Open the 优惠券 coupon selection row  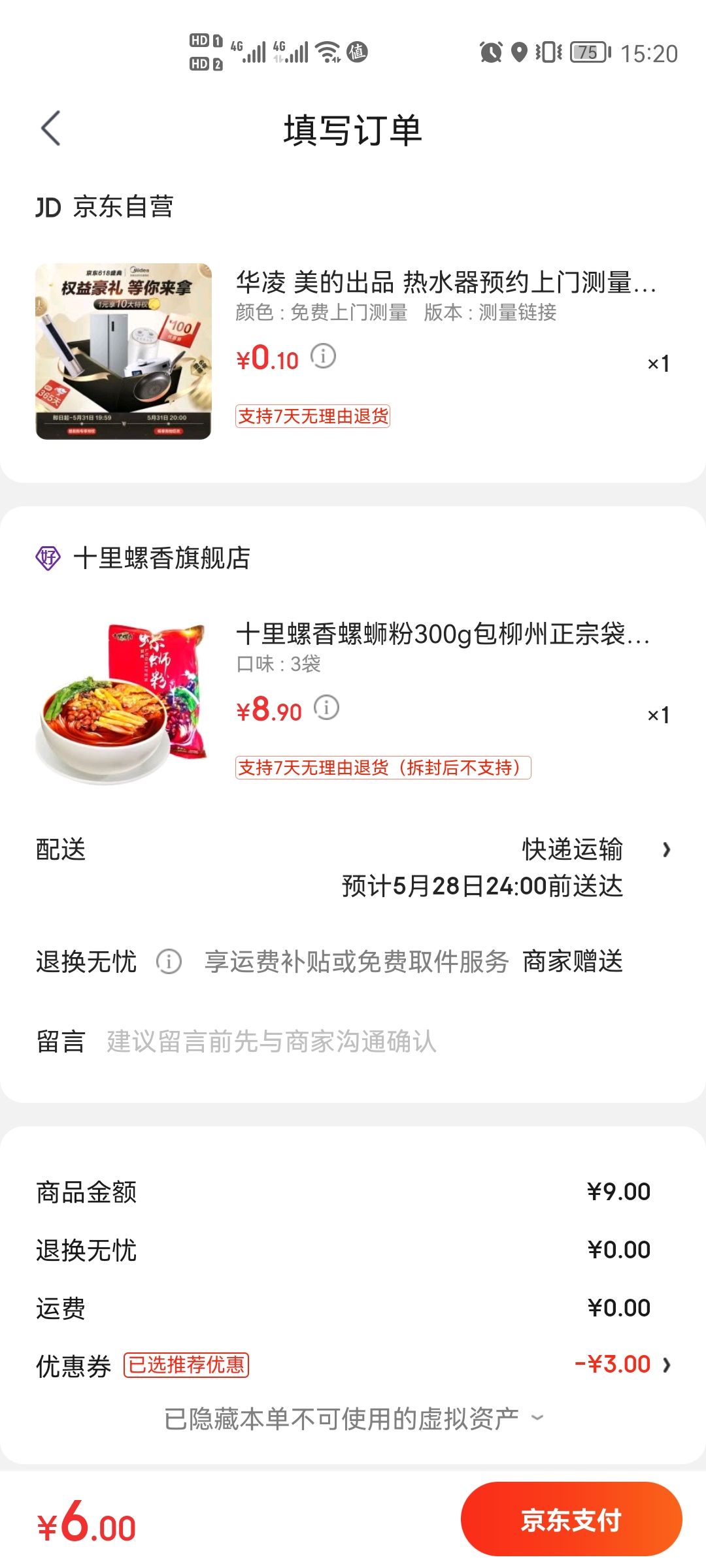[353, 1365]
